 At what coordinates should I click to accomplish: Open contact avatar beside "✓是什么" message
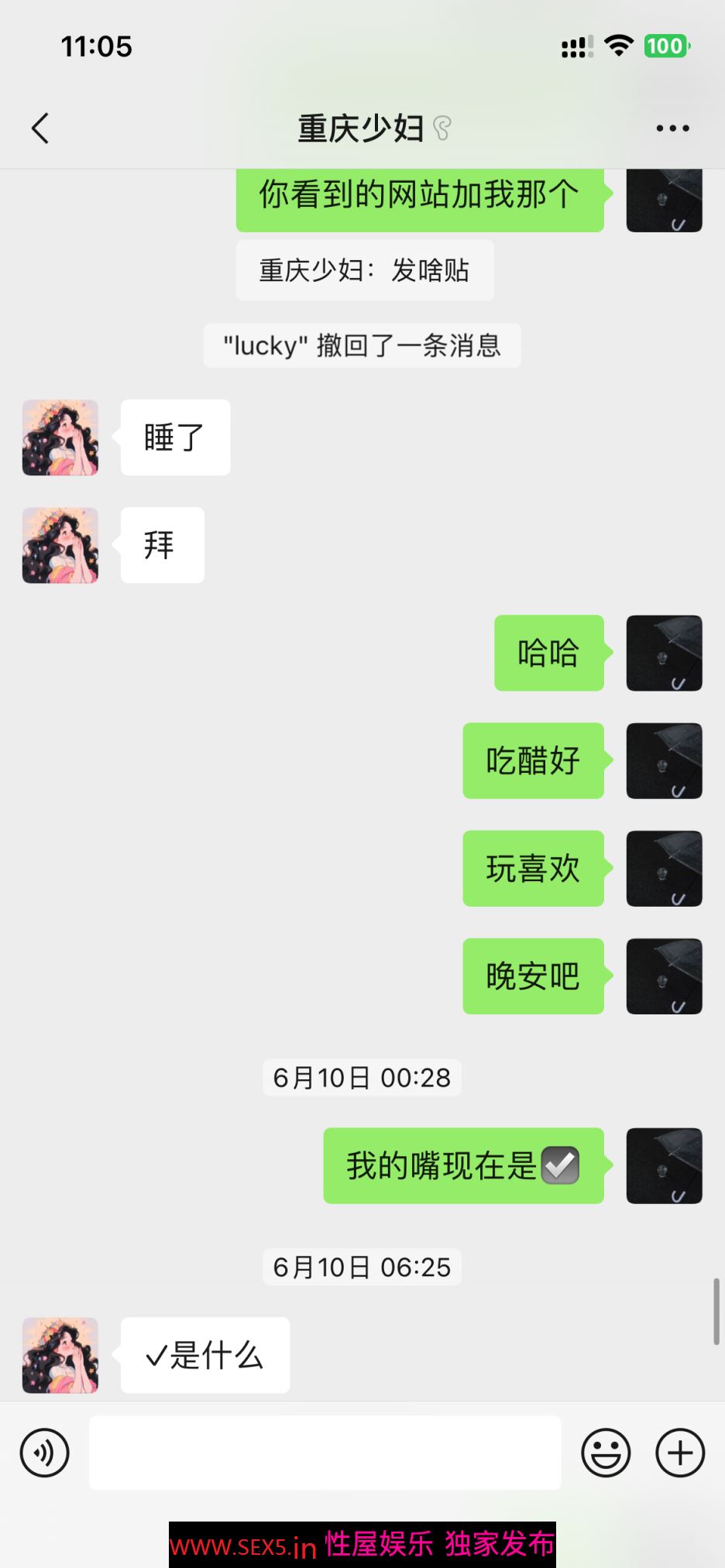point(60,1355)
